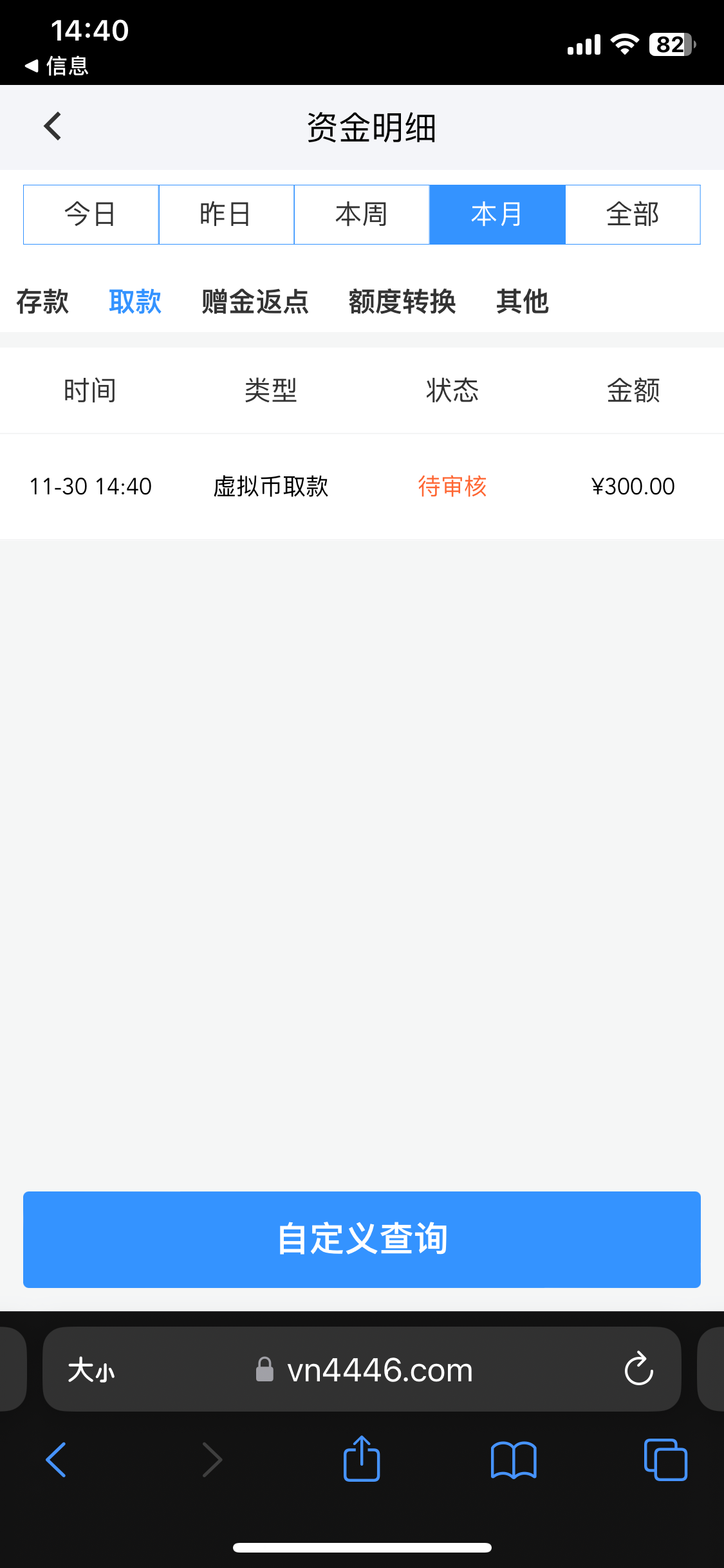Select the 本月 date filter

pyautogui.click(x=497, y=214)
